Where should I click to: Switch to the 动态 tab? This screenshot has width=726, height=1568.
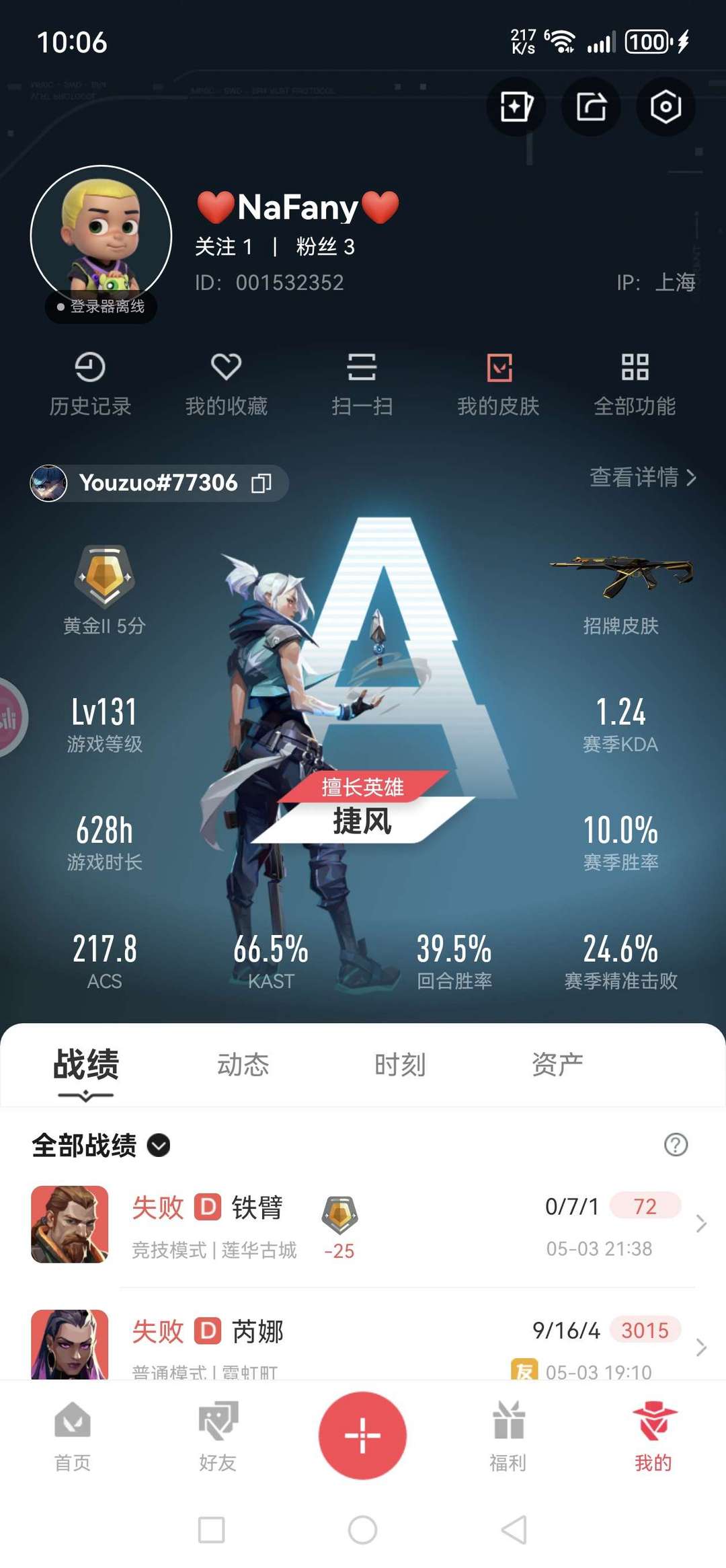pyautogui.click(x=243, y=1065)
